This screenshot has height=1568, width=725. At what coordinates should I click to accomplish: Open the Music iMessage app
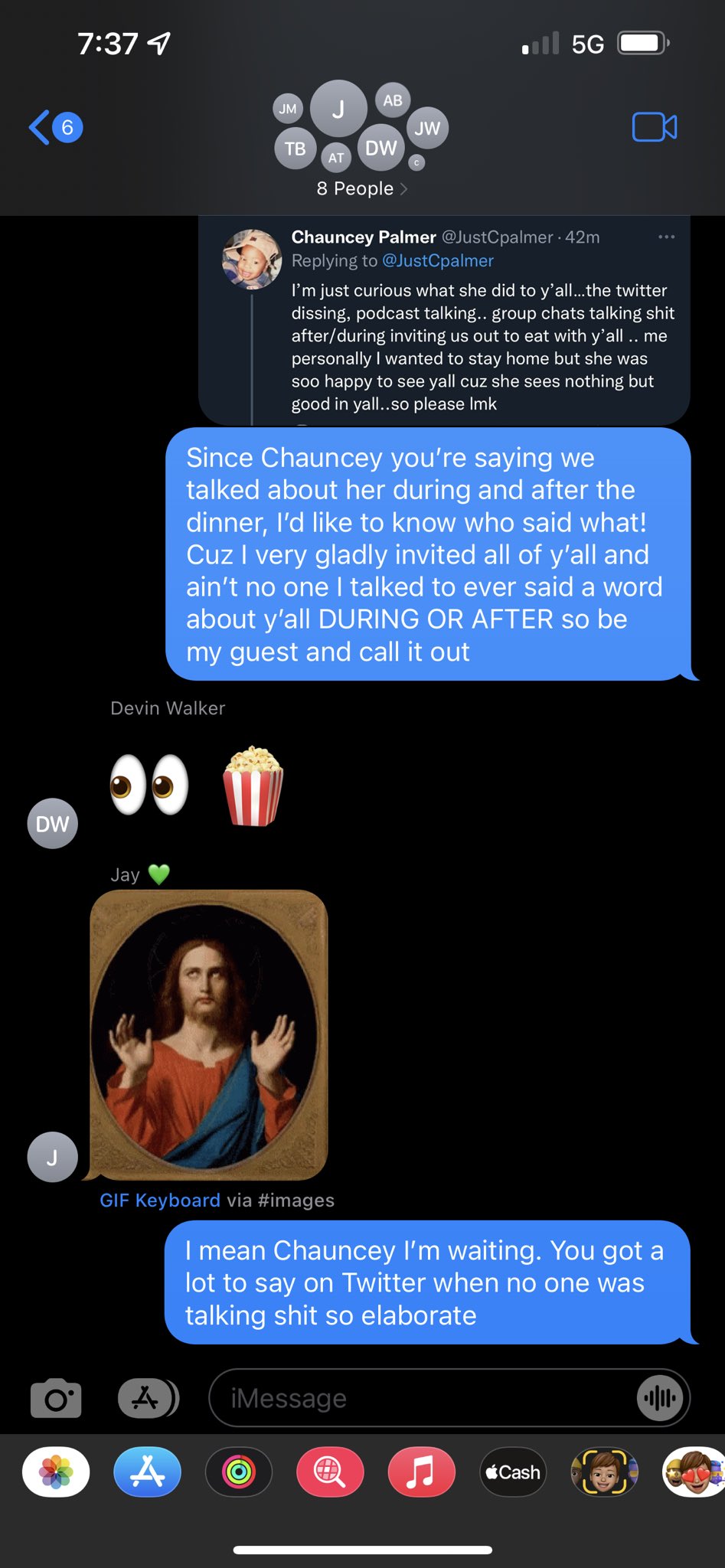click(421, 1472)
